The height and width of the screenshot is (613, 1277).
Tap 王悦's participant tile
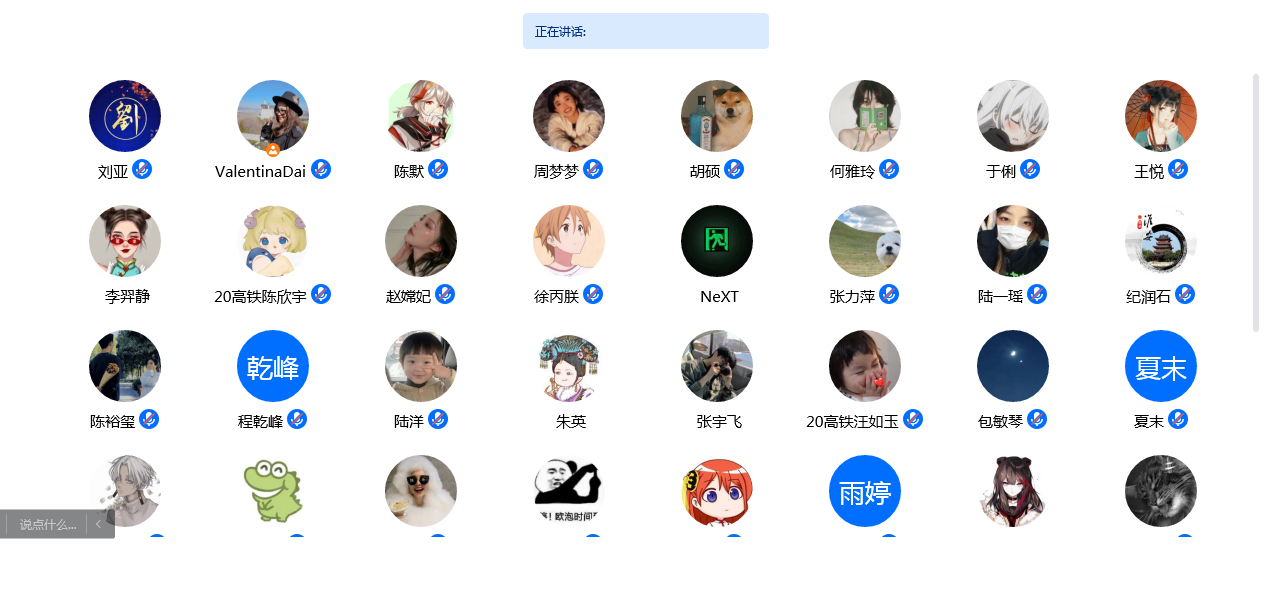point(1161,116)
